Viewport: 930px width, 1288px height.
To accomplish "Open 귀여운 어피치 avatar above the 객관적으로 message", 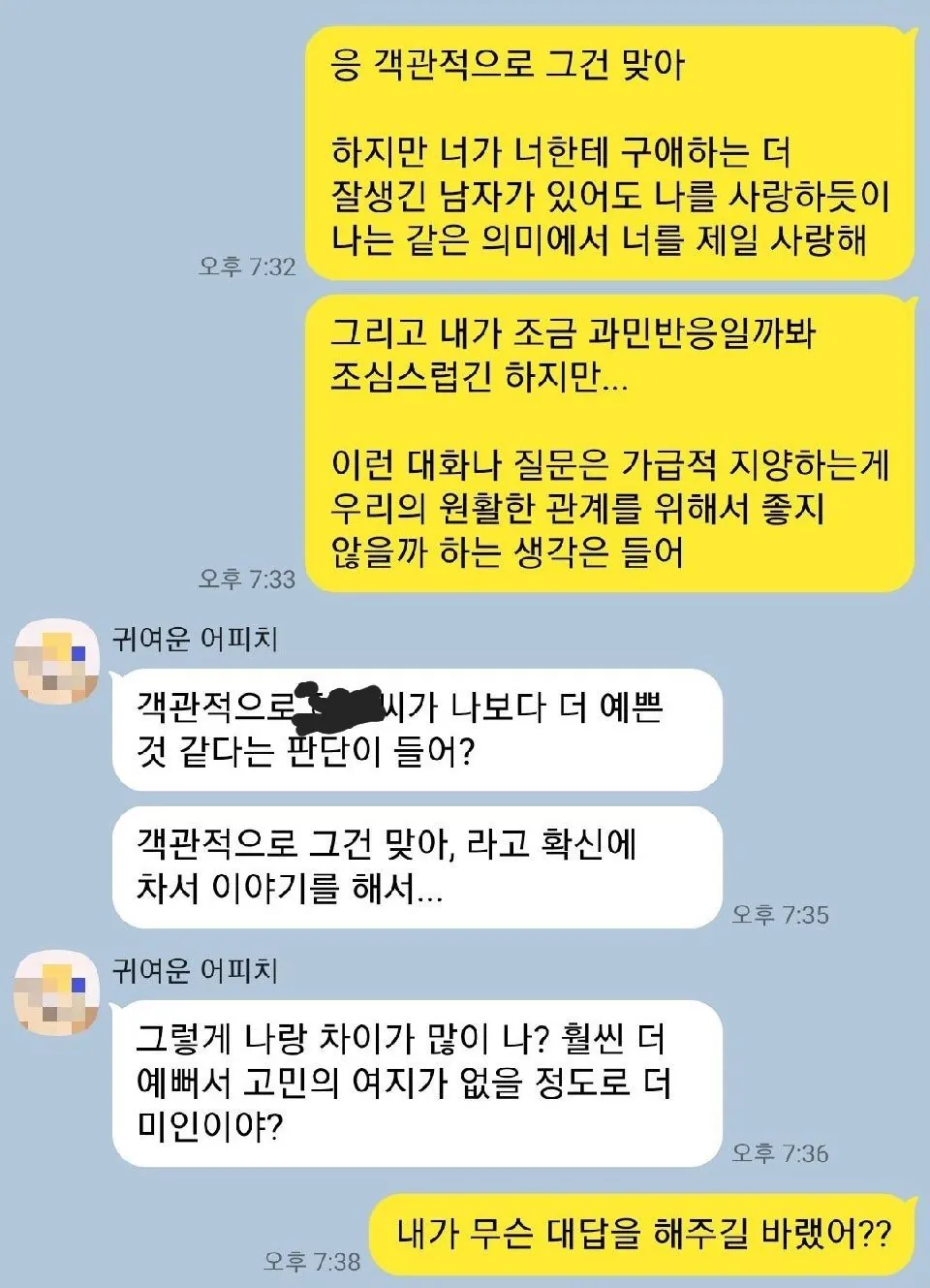I will pos(56,661).
